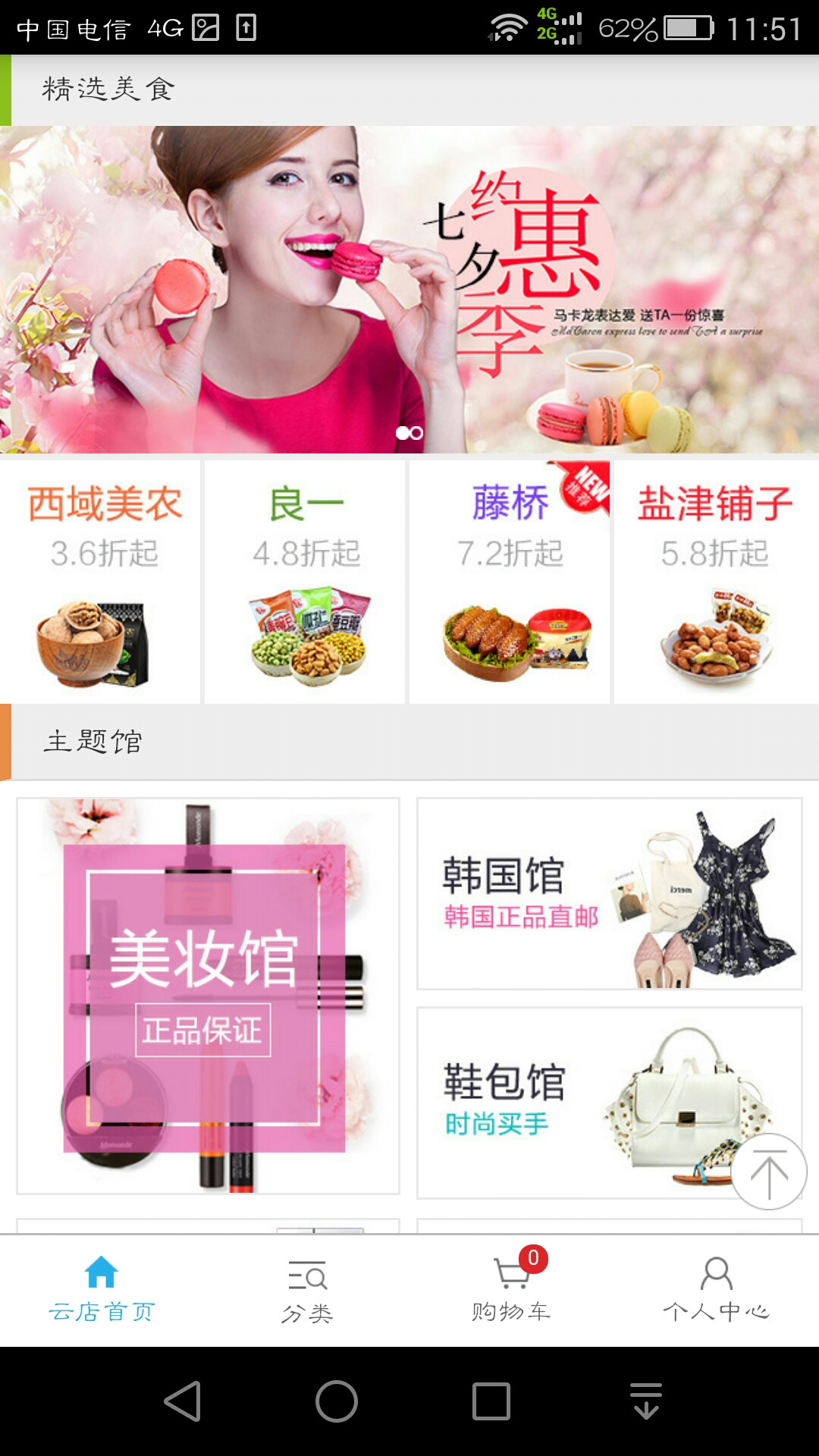Viewport: 819px width, 1456px height.
Task: Open the 韩国馆 theme card
Action: click(x=609, y=893)
